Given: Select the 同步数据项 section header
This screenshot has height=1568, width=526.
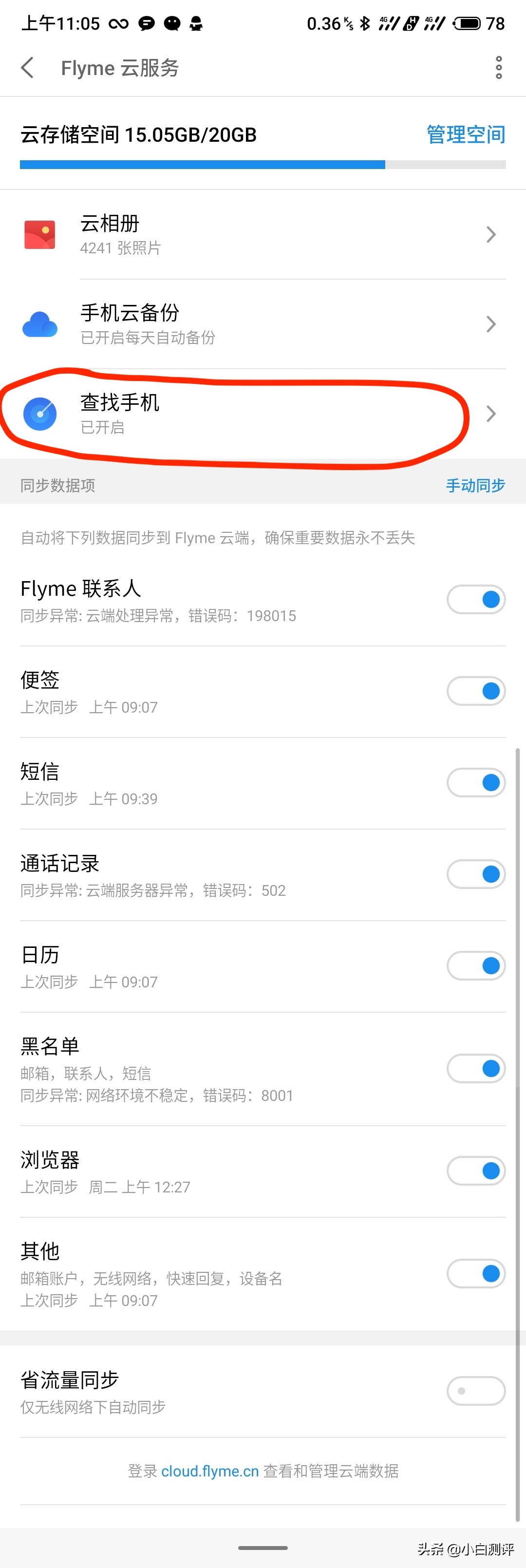Looking at the screenshot, I should pos(56,485).
